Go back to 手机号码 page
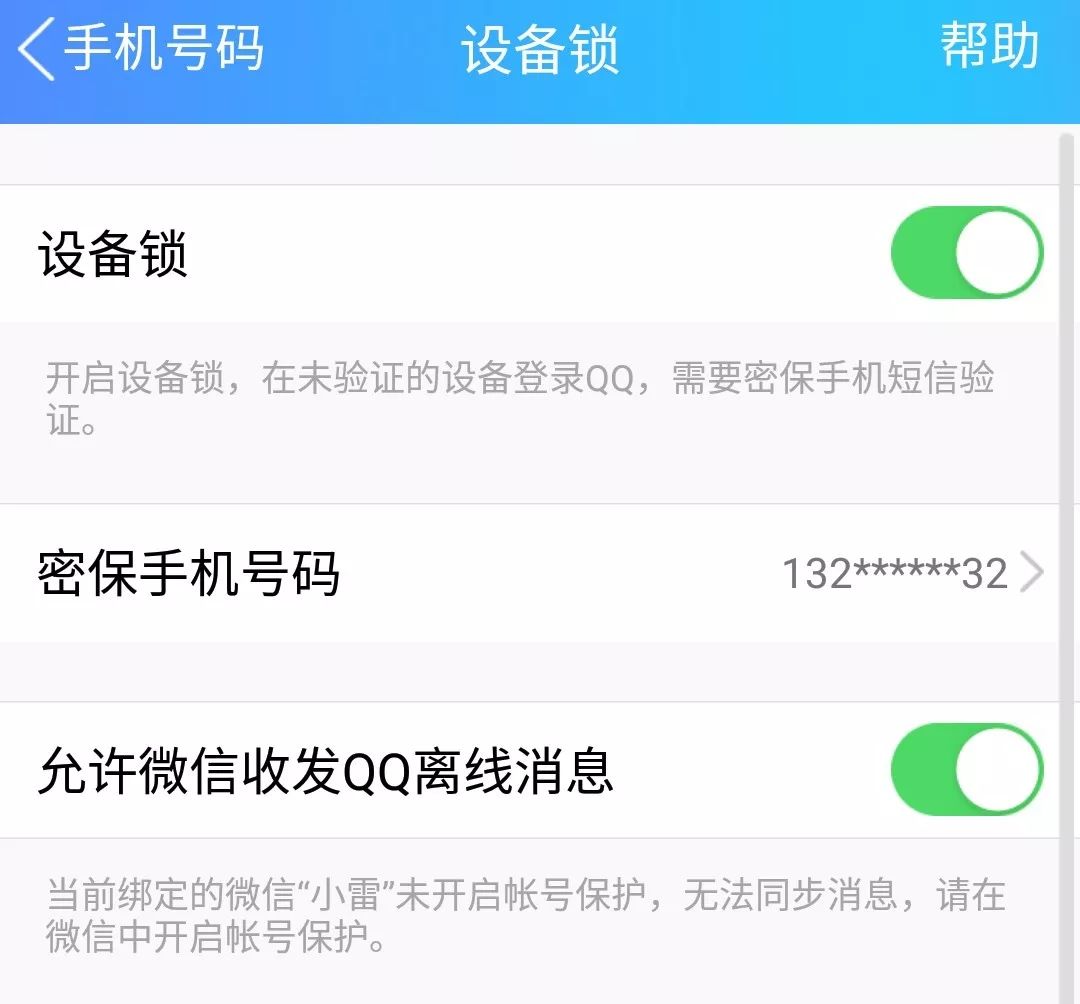The height and width of the screenshot is (1004, 1080). [x=140, y=50]
